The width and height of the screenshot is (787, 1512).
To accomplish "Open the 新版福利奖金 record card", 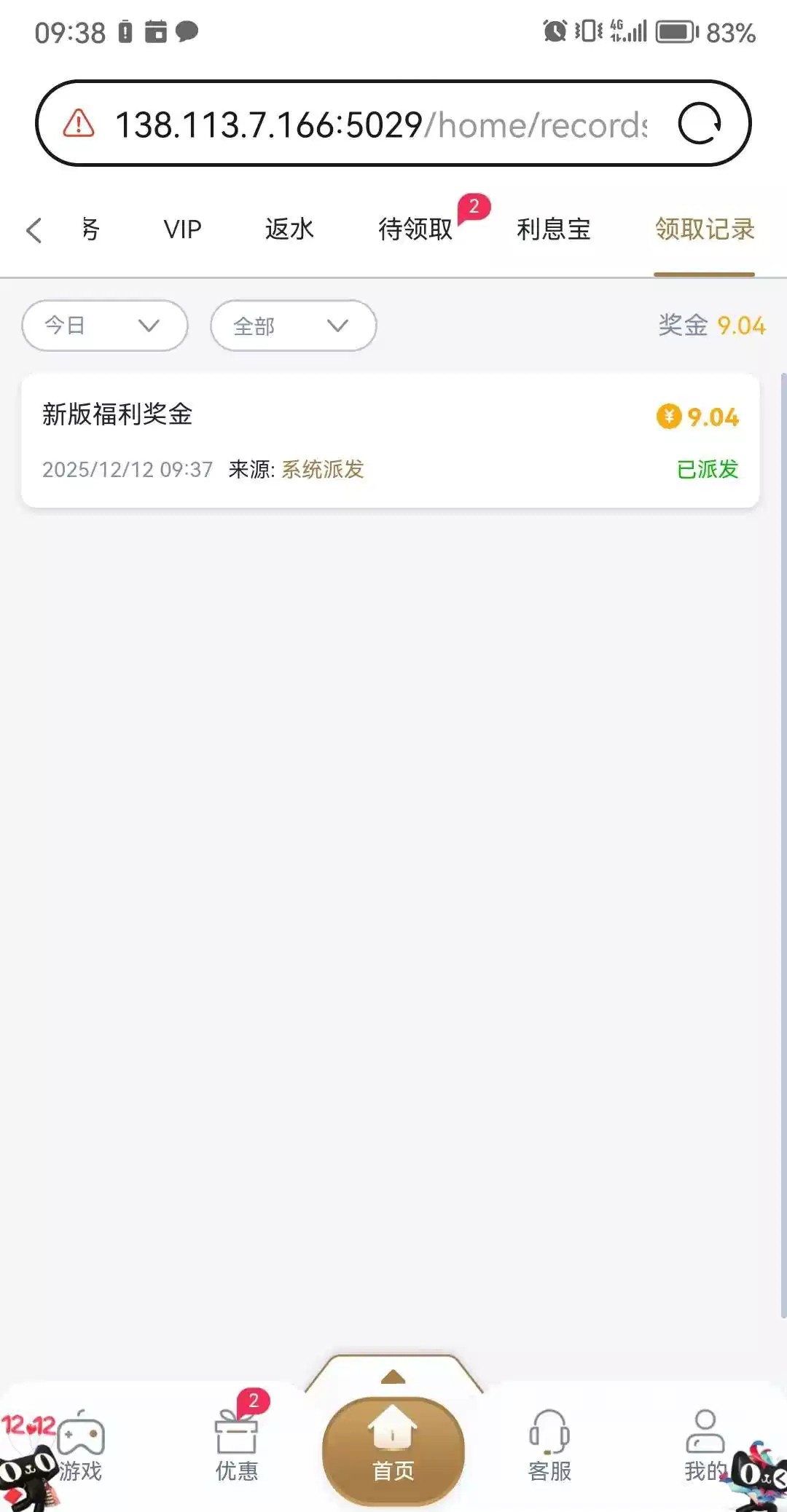I will [x=391, y=441].
